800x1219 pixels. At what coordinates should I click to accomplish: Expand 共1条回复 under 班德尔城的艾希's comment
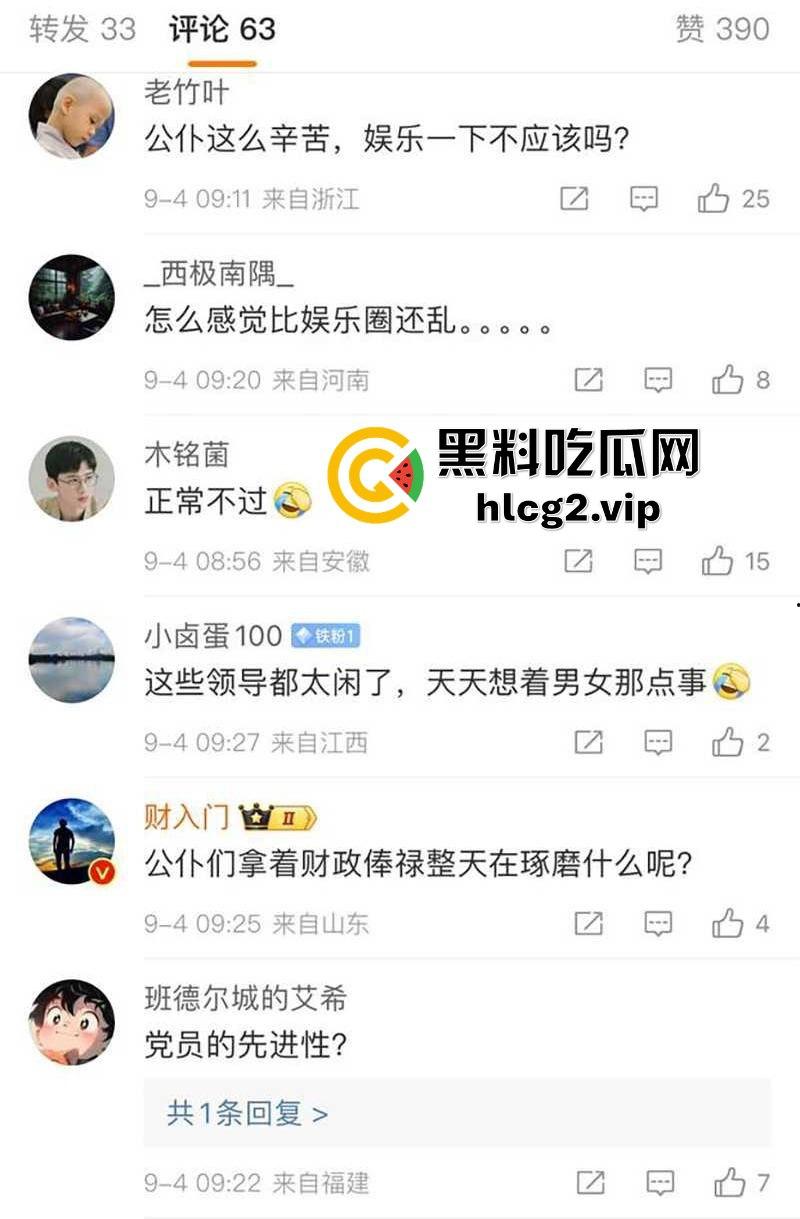tap(247, 1113)
